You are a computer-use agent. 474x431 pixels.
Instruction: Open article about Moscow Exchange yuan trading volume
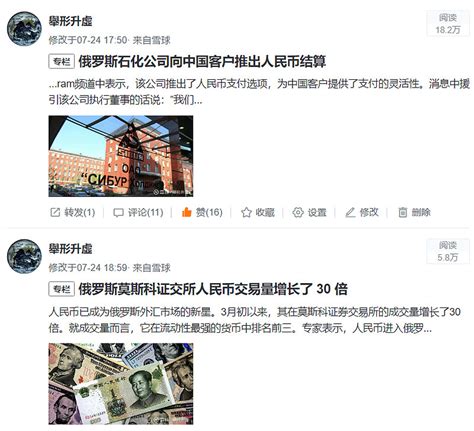[213, 289]
